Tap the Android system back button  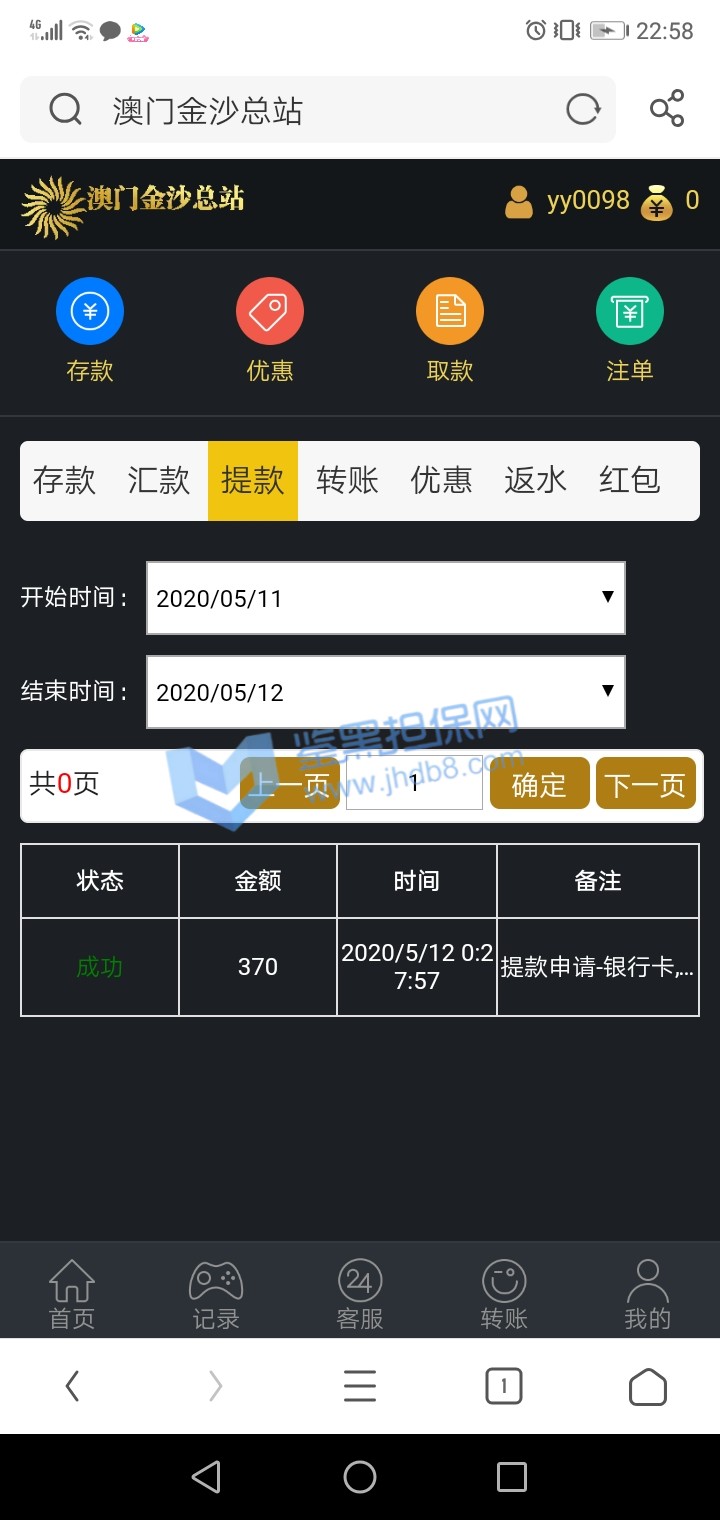click(x=206, y=1476)
